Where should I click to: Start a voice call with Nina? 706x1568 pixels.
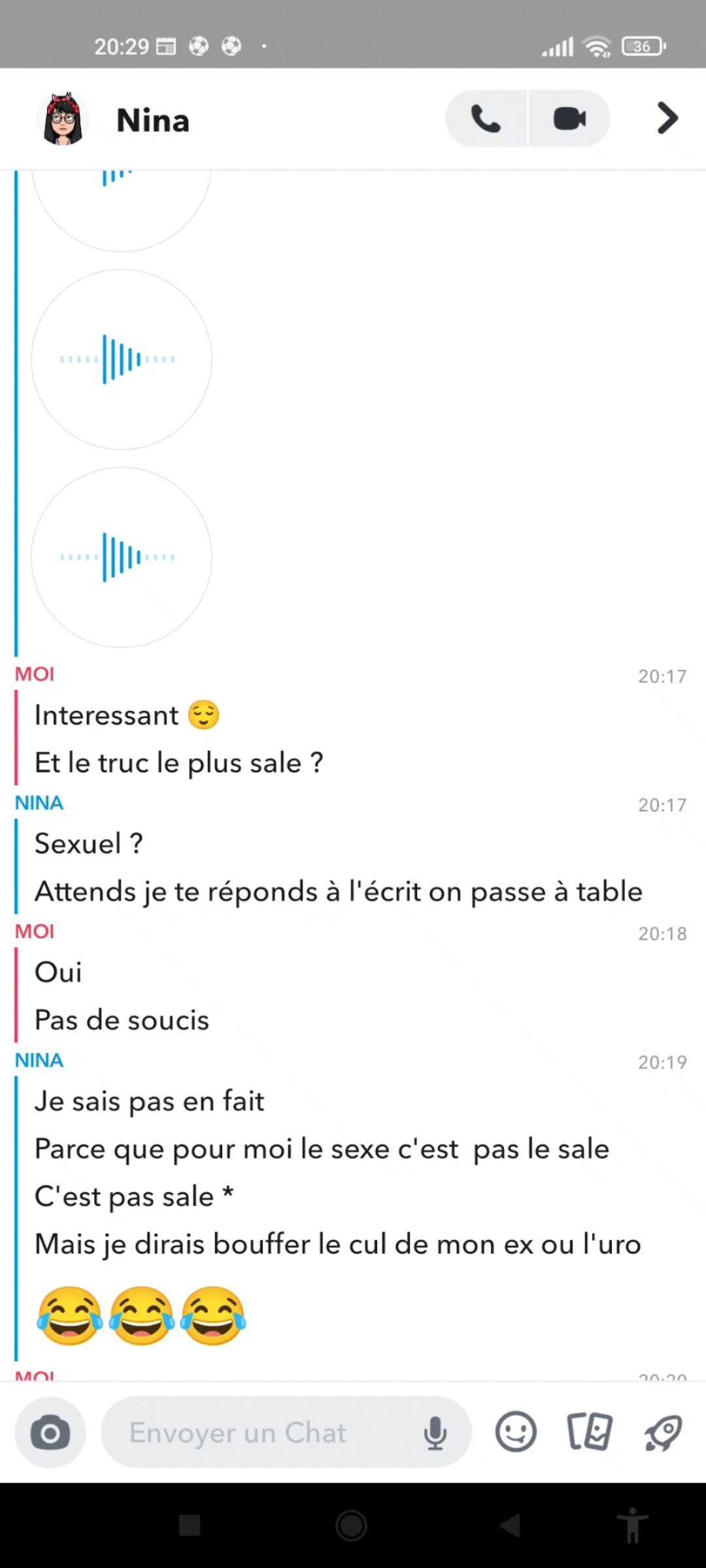(x=486, y=118)
